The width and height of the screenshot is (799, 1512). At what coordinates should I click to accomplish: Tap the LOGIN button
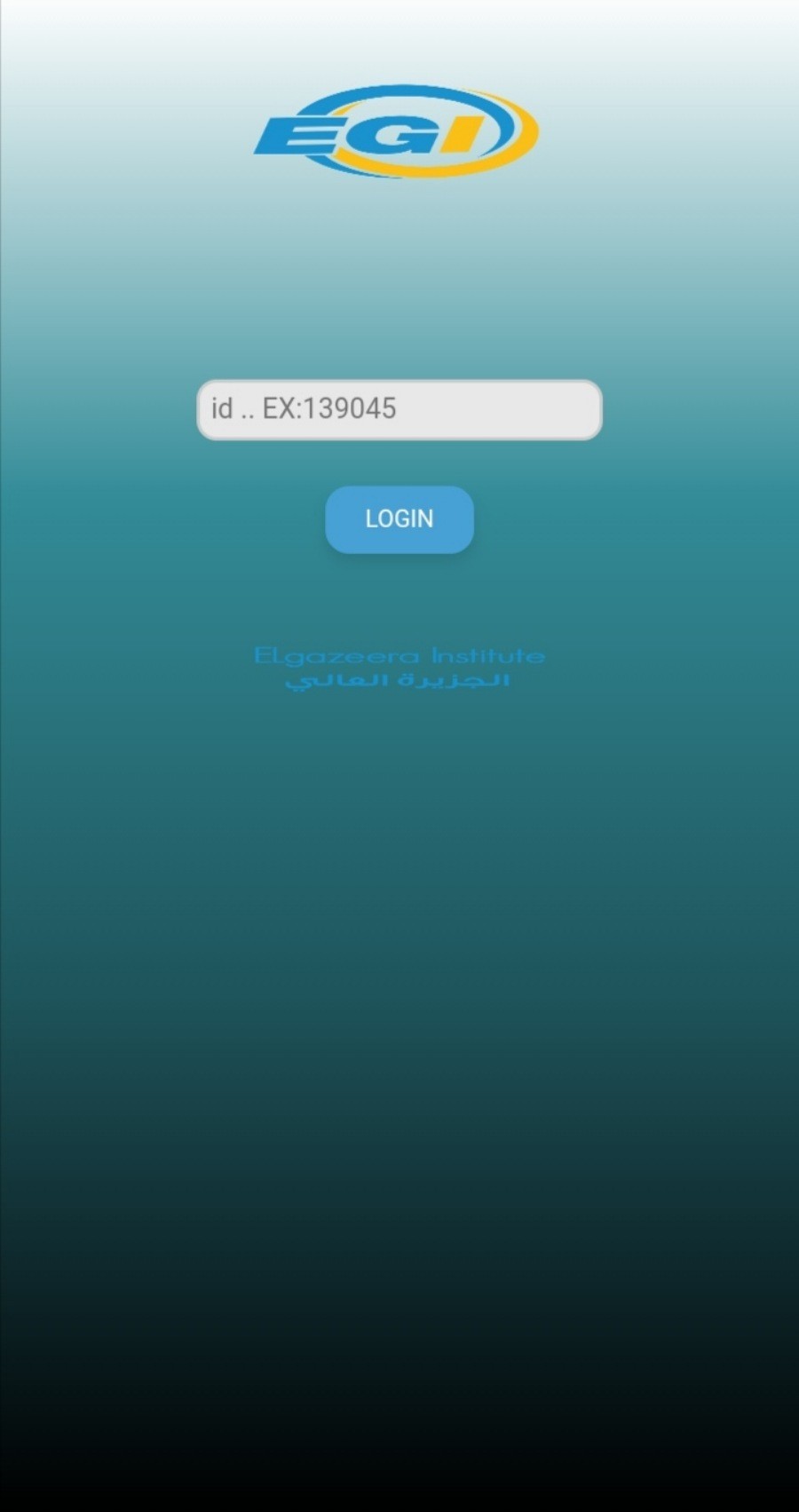point(399,519)
